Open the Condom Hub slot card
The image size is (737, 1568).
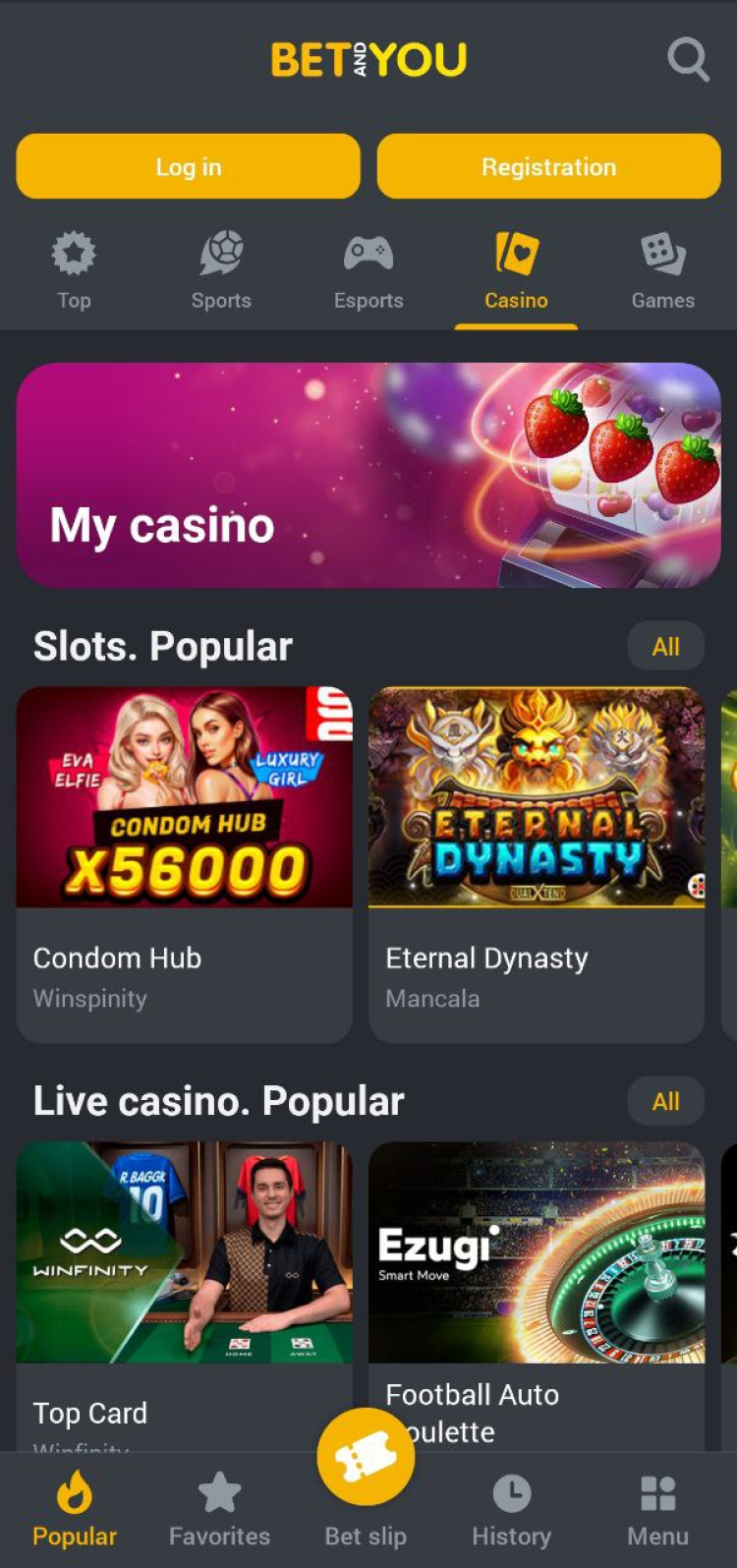pyautogui.click(x=184, y=863)
